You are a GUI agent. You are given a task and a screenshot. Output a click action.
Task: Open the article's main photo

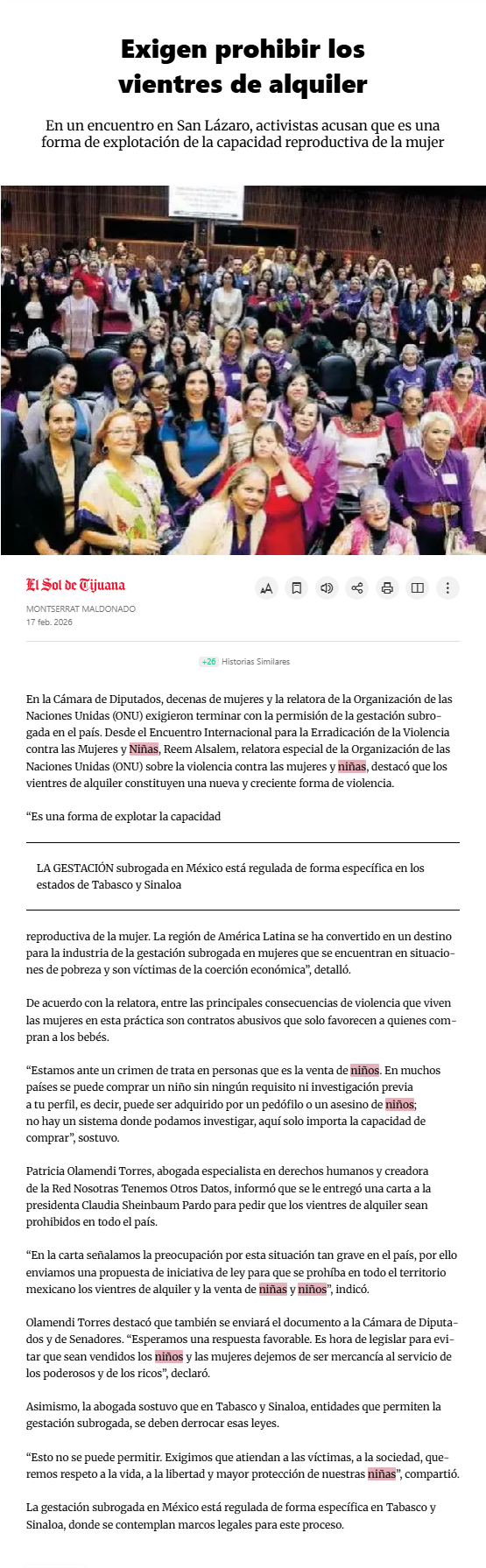(x=243, y=370)
